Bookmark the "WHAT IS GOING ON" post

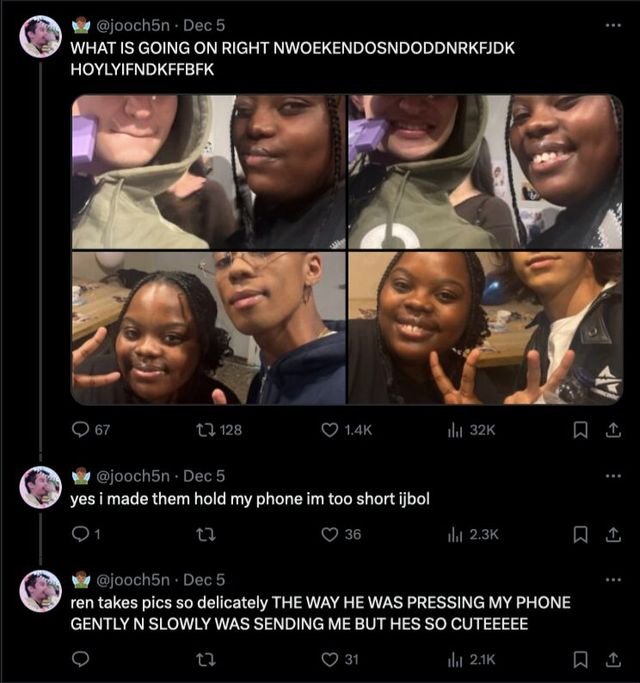coord(579,430)
